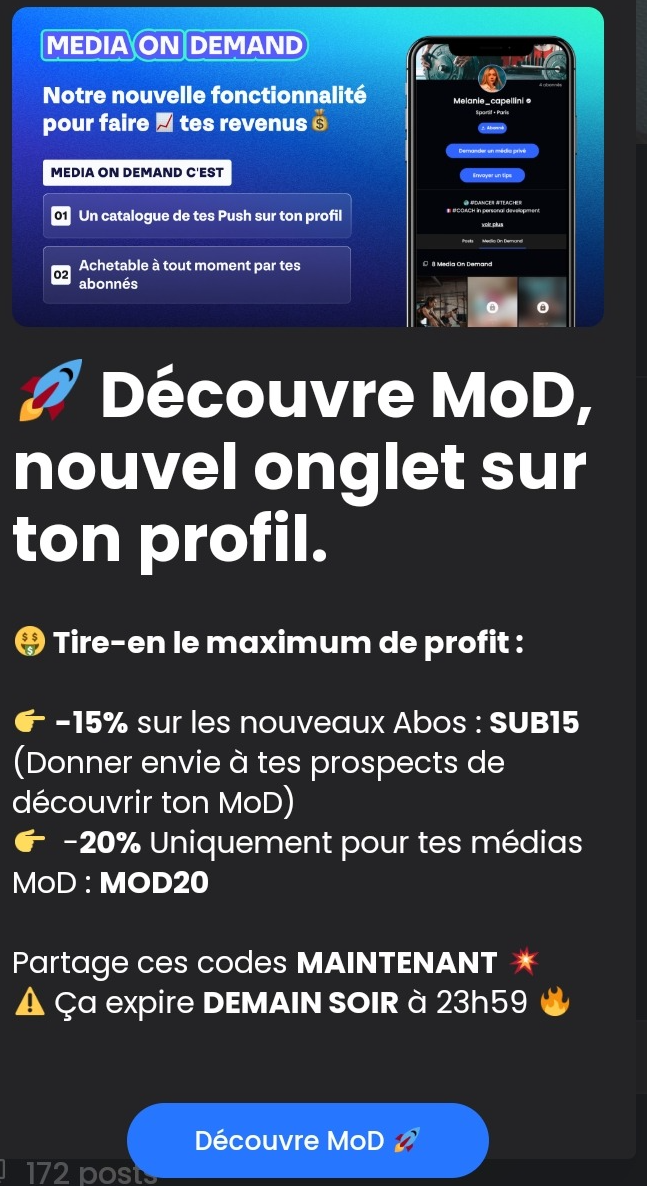Tap the Découvre MoD button
The height and width of the screenshot is (1186, 647).
307,1140
